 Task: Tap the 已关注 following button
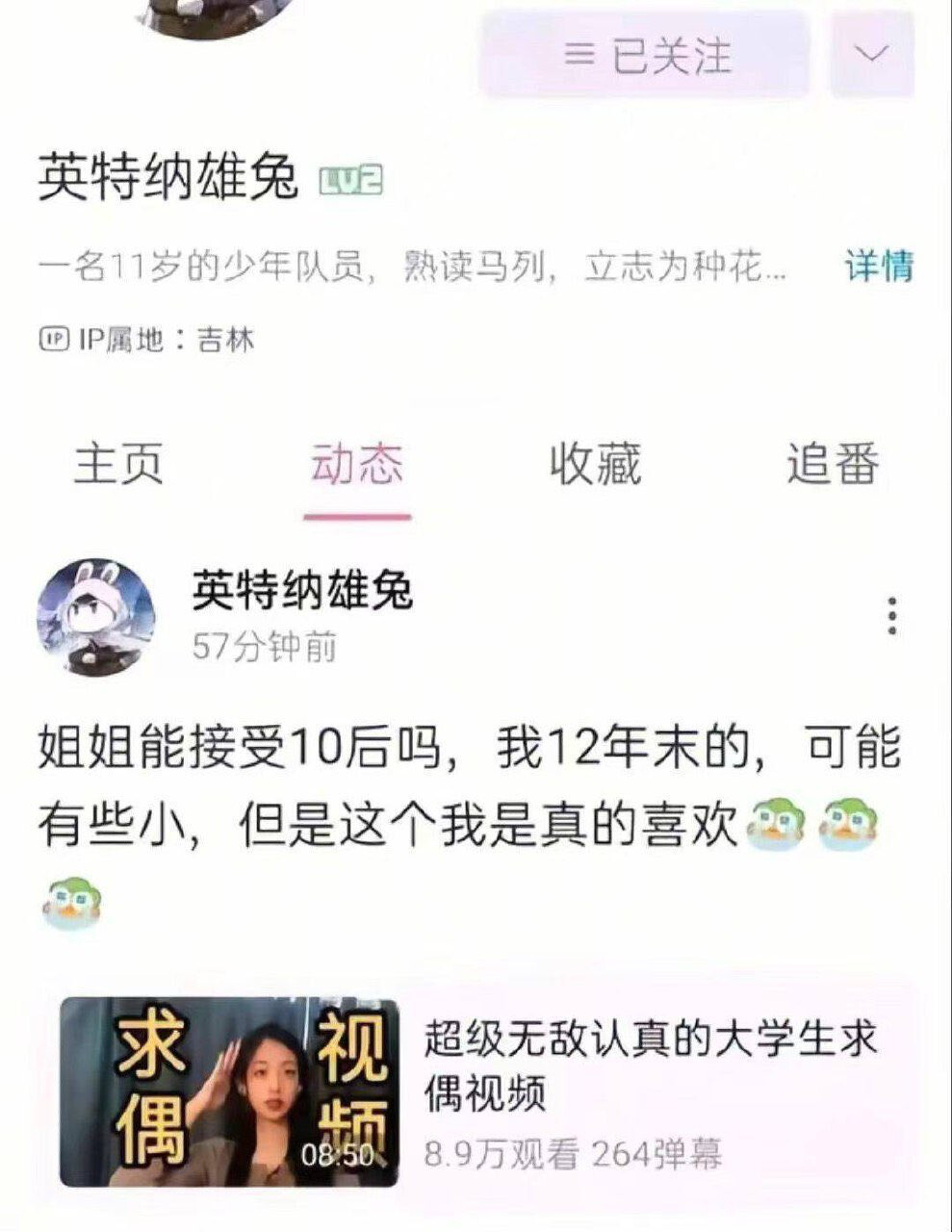coord(644,55)
